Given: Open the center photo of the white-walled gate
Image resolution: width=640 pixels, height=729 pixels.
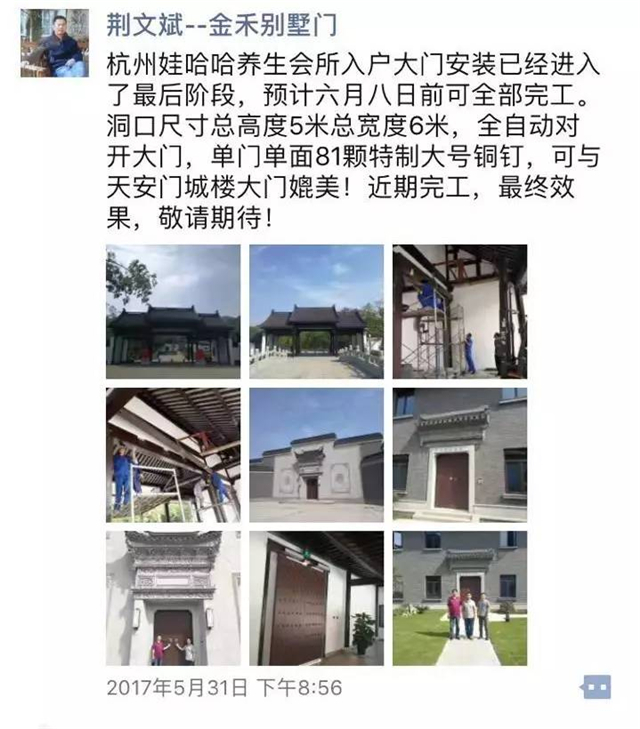Looking at the screenshot, I should coord(316,454).
